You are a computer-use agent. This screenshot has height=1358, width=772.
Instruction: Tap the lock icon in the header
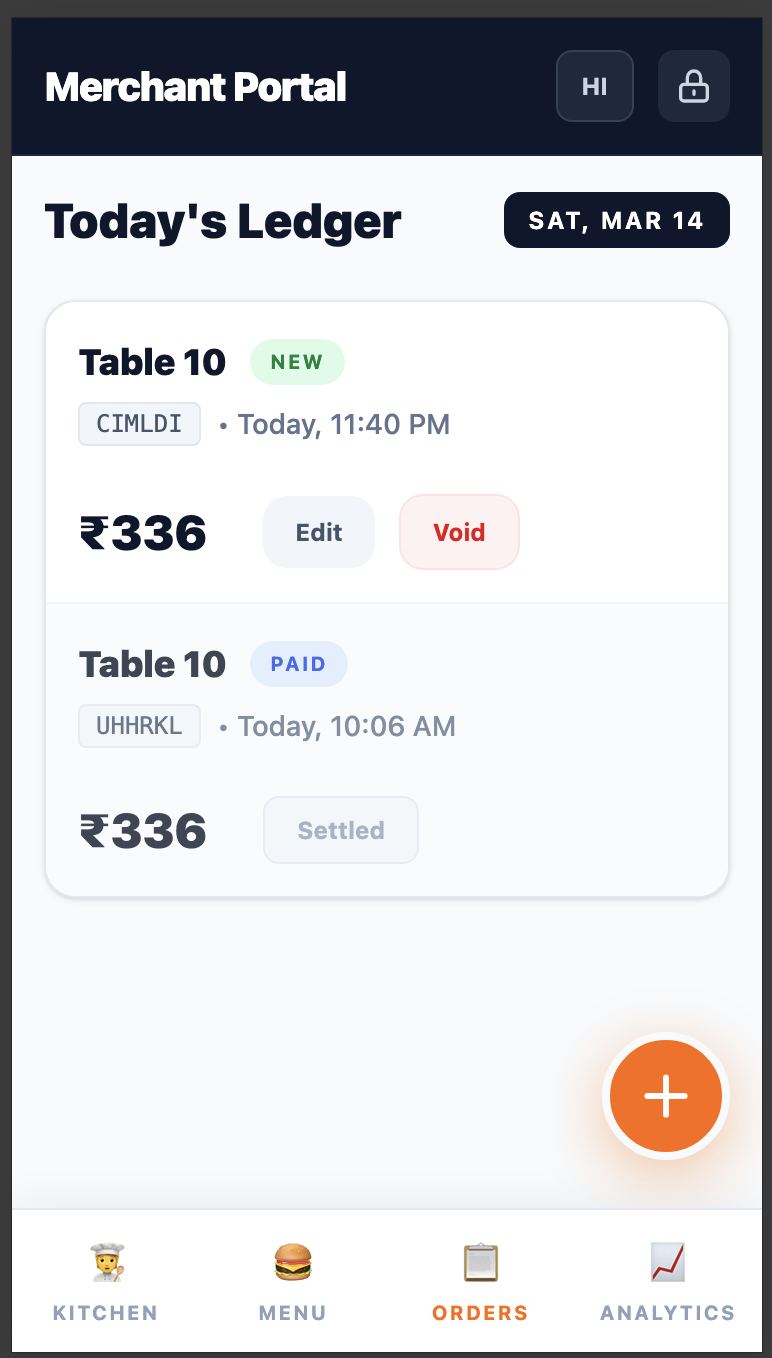pyautogui.click(x=693, y=86)
